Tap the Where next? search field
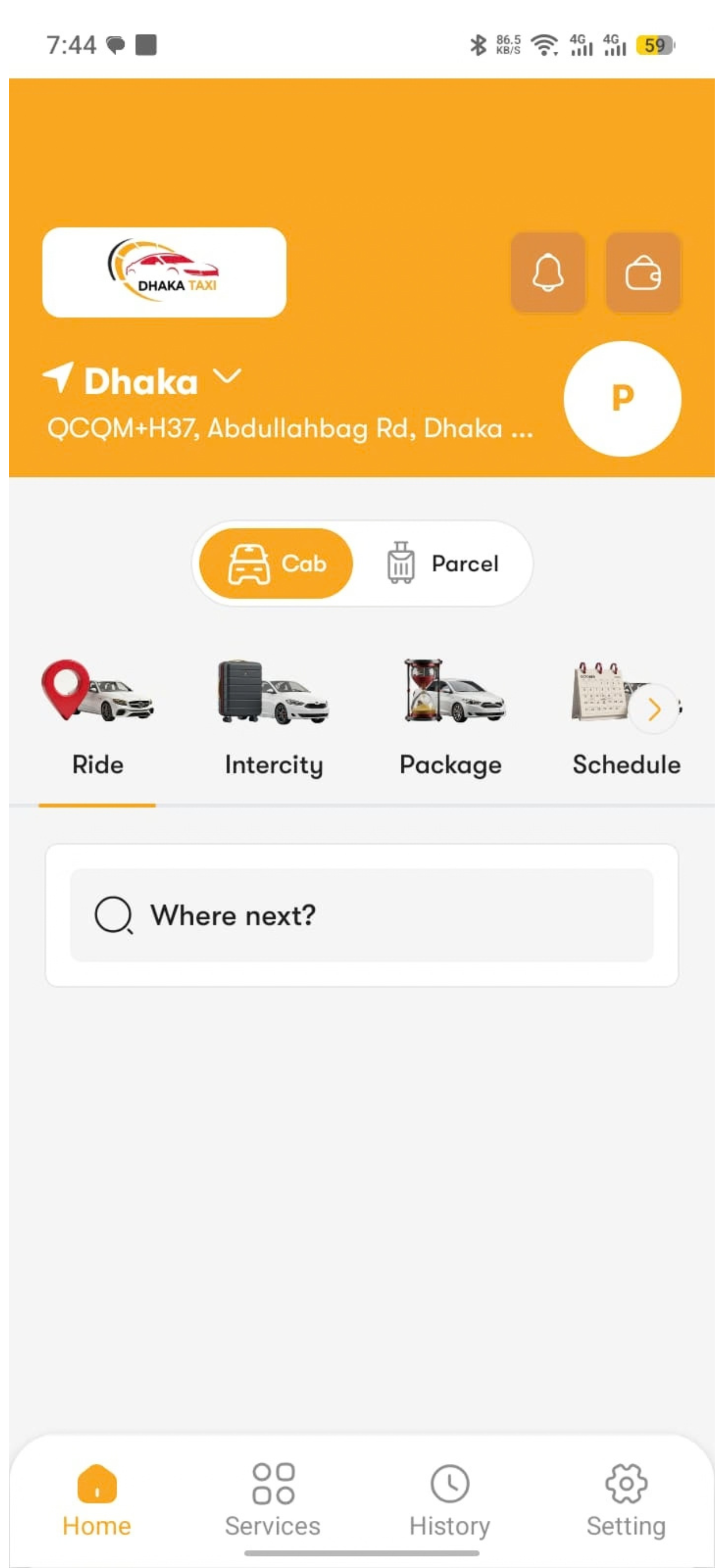This screenshot has height=1568, width=724. pos(361,915)
